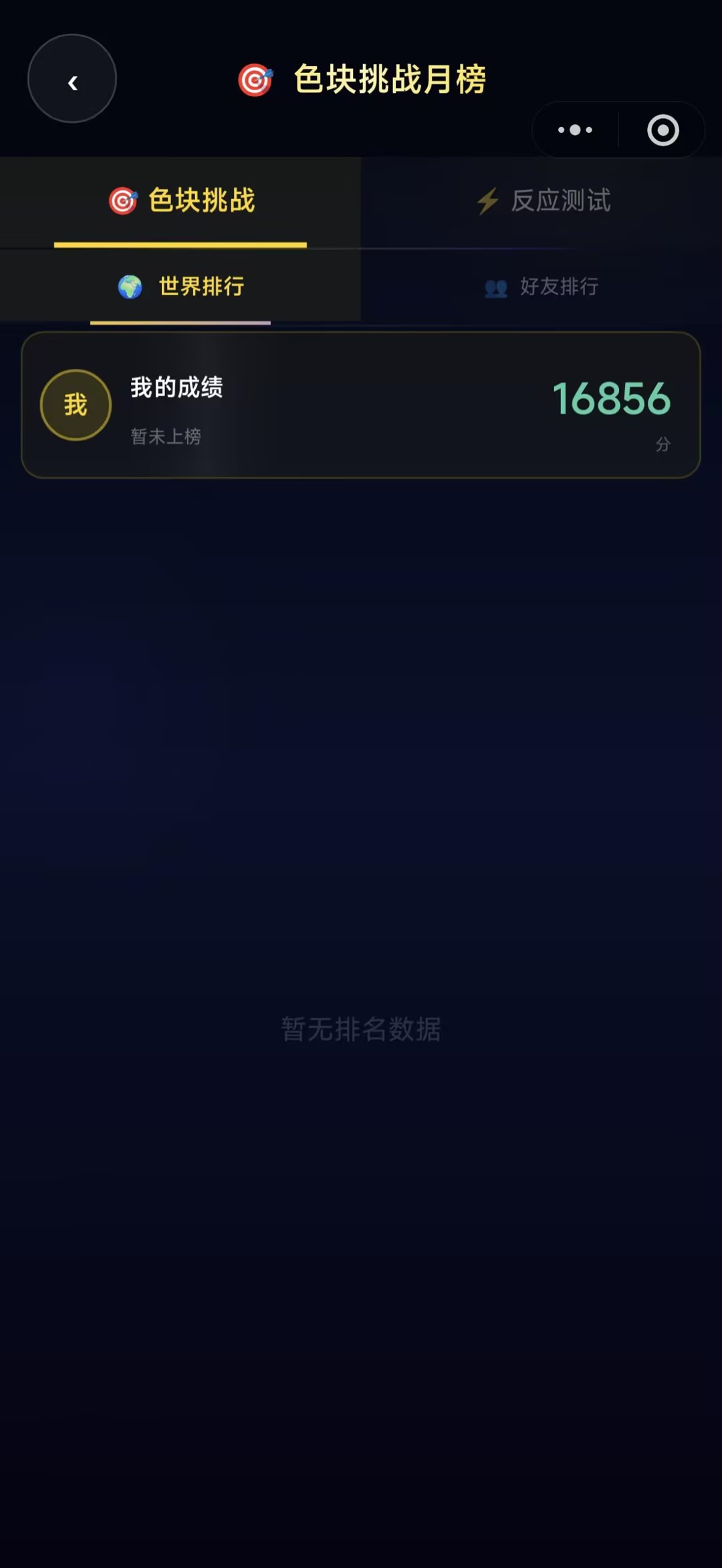This screenshot has width=722, height=1568.
Task: Tap the 分 unit label on the score card
Action: point(663,443)
